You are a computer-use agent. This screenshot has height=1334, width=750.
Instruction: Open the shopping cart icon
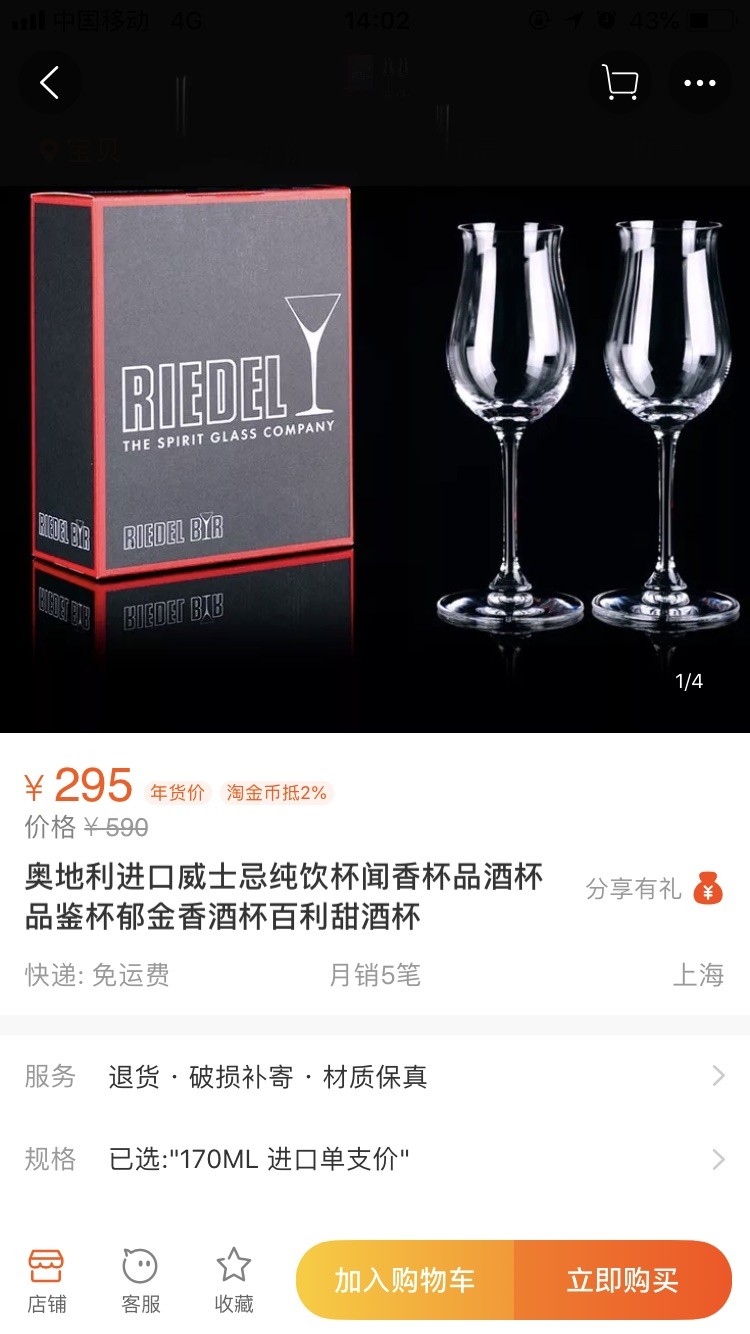tap(621, 83)
